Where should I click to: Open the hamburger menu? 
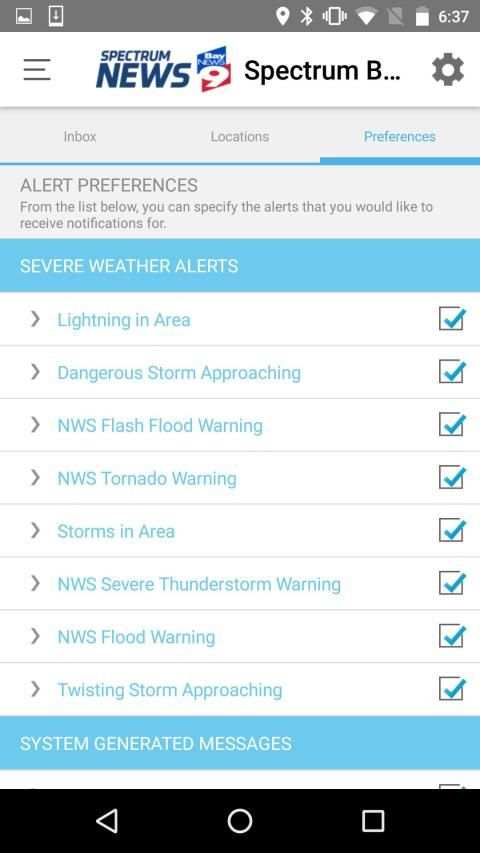pos(37,70)
